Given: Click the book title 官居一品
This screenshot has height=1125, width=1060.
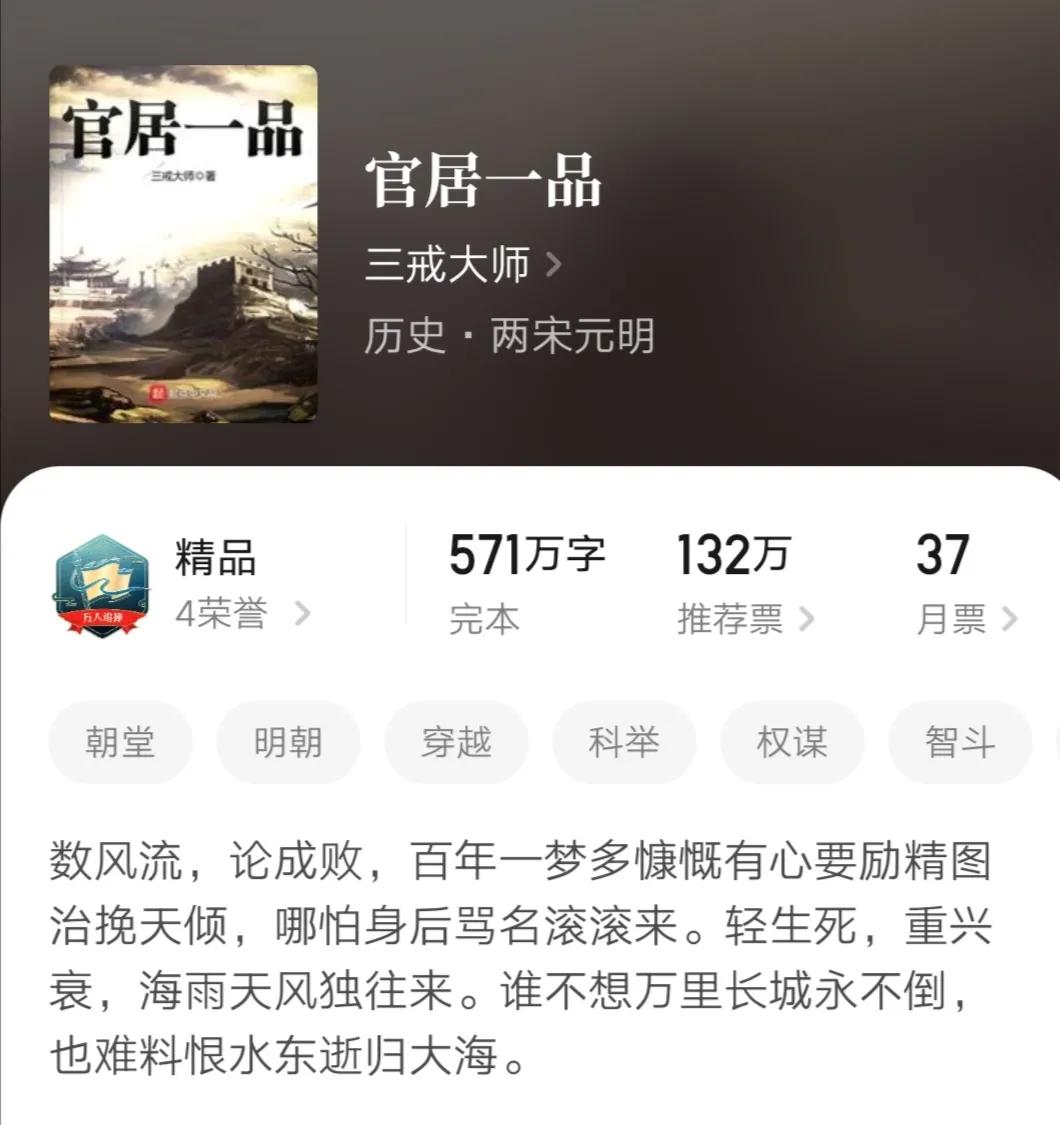Looking at the screenshot, I should click(484, 185).
